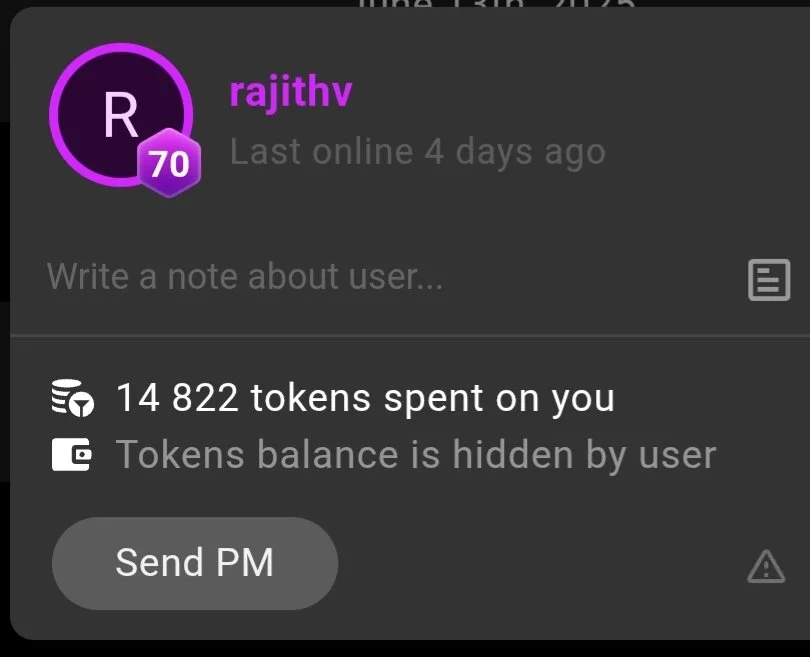
Task: Report user via warning triangle icon
Action: coord(766,568)
